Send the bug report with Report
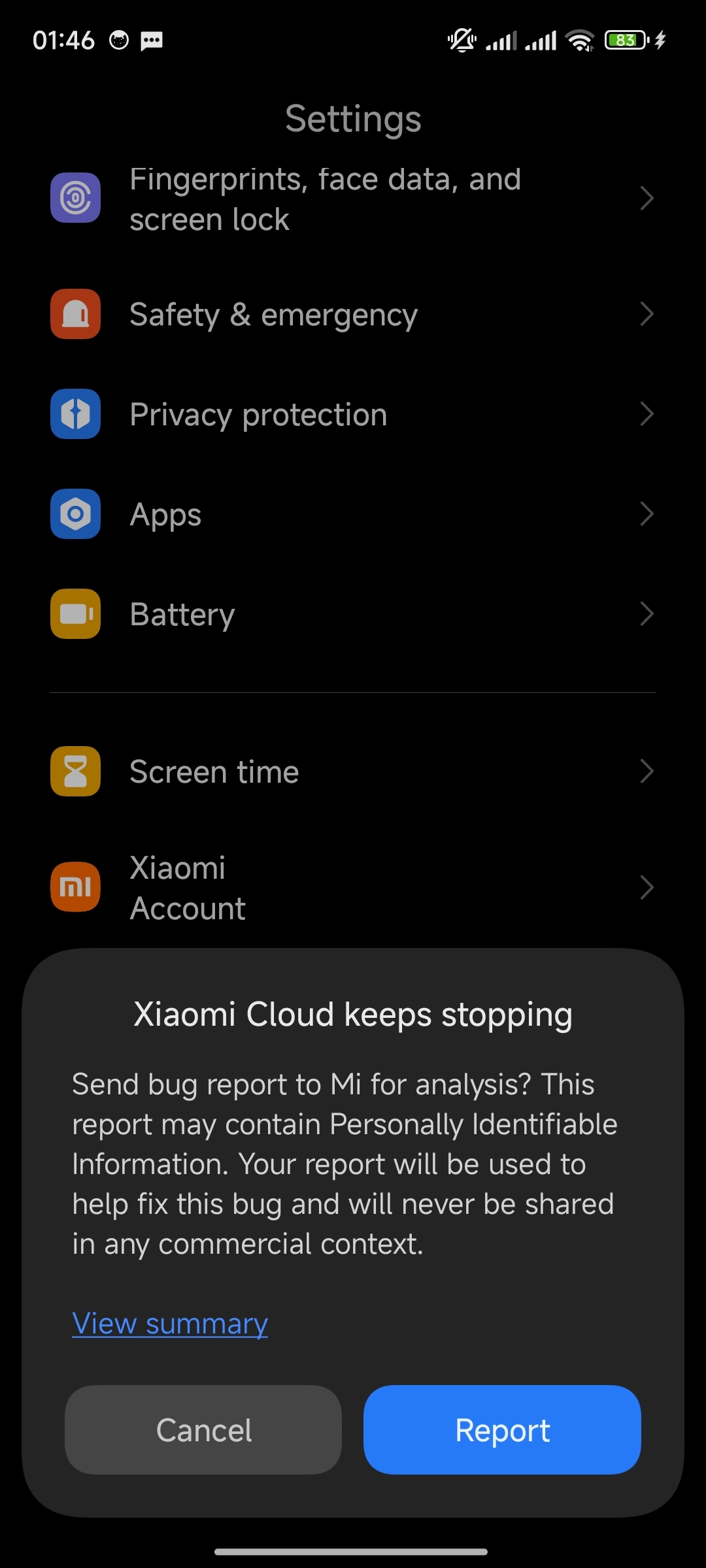Screen dimensions: 706x1568 coord(502,1429)
